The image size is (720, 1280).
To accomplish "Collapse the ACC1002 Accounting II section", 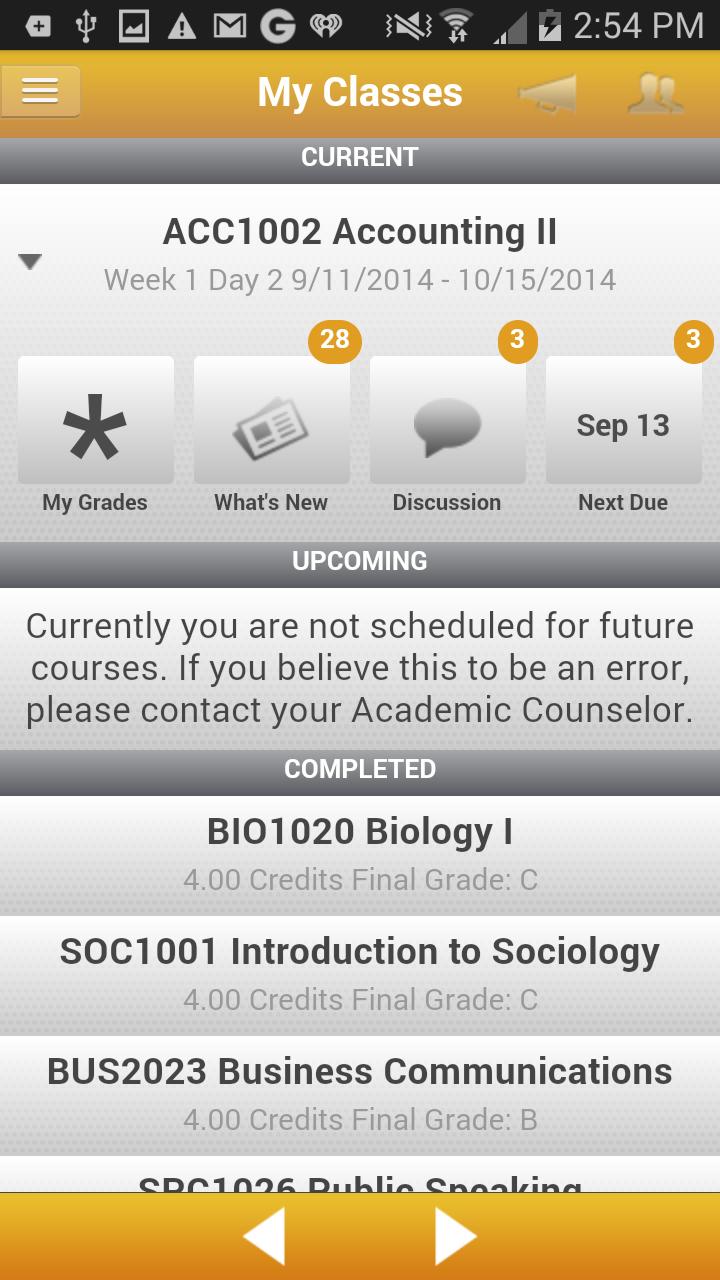I will (x=30, y=261).
